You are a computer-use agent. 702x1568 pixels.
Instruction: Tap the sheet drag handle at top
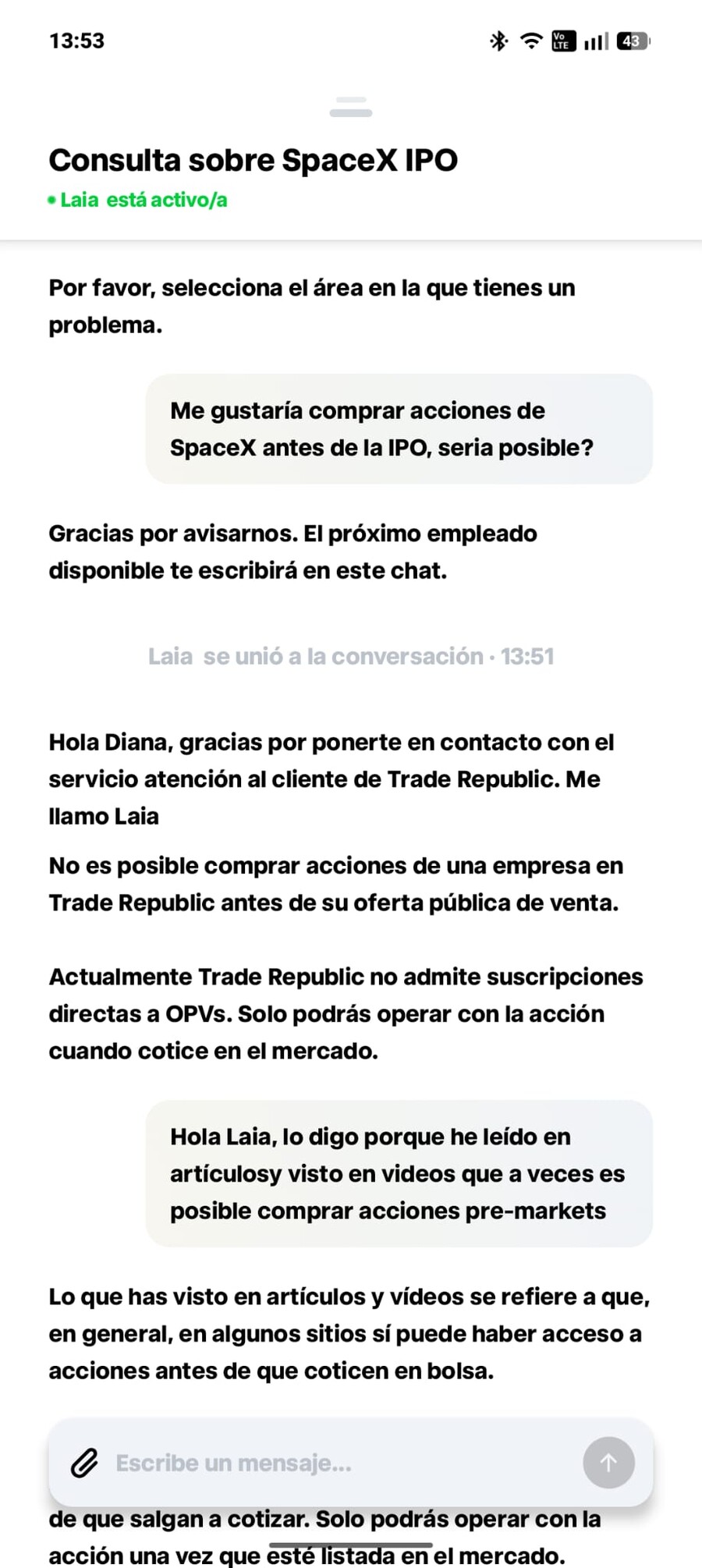[351, 107]
